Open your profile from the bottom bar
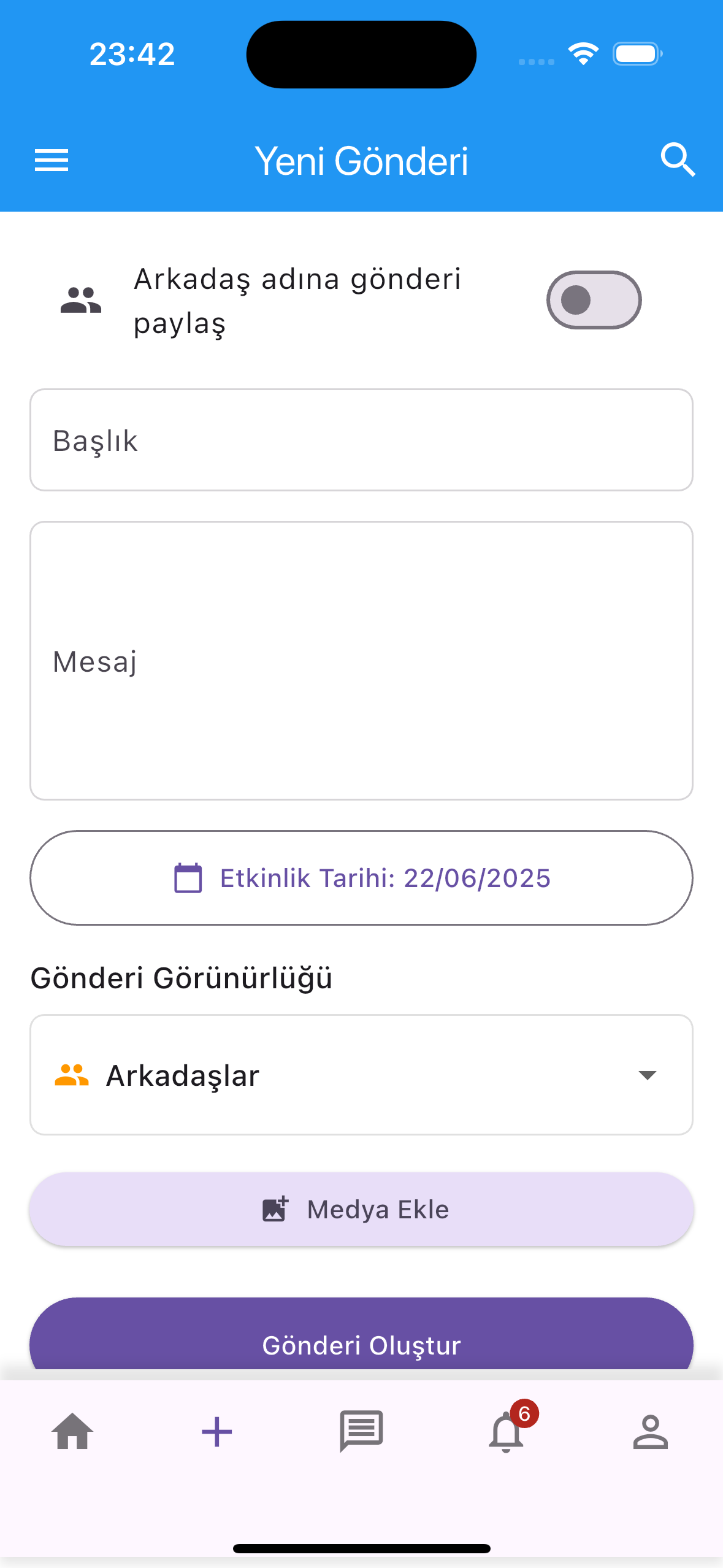Image resolution: width=723 pixels, height=1568 pixels. (x=650, y=1432)
